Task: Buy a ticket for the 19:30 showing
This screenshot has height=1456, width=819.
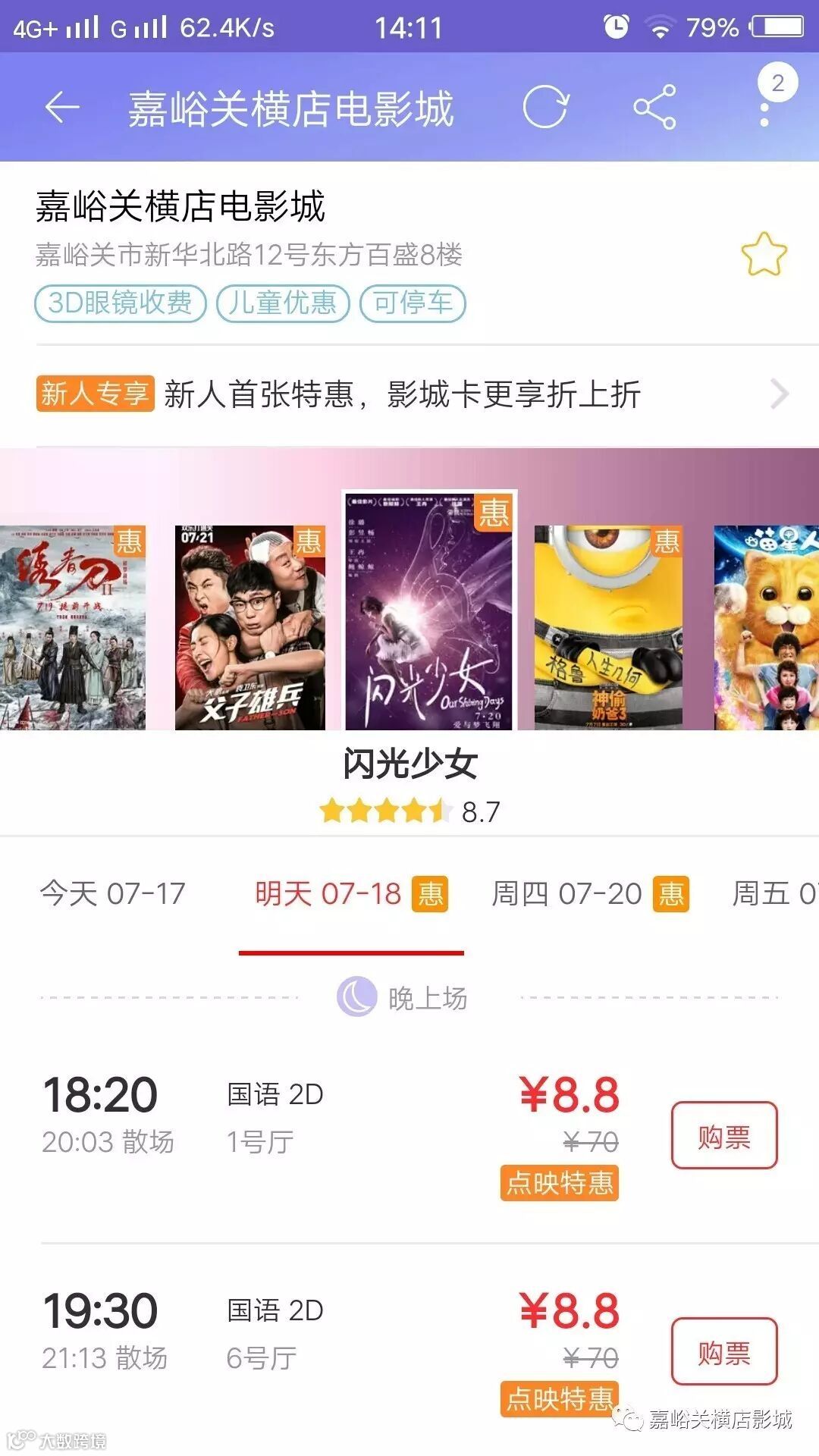Action: (723, 1351)
